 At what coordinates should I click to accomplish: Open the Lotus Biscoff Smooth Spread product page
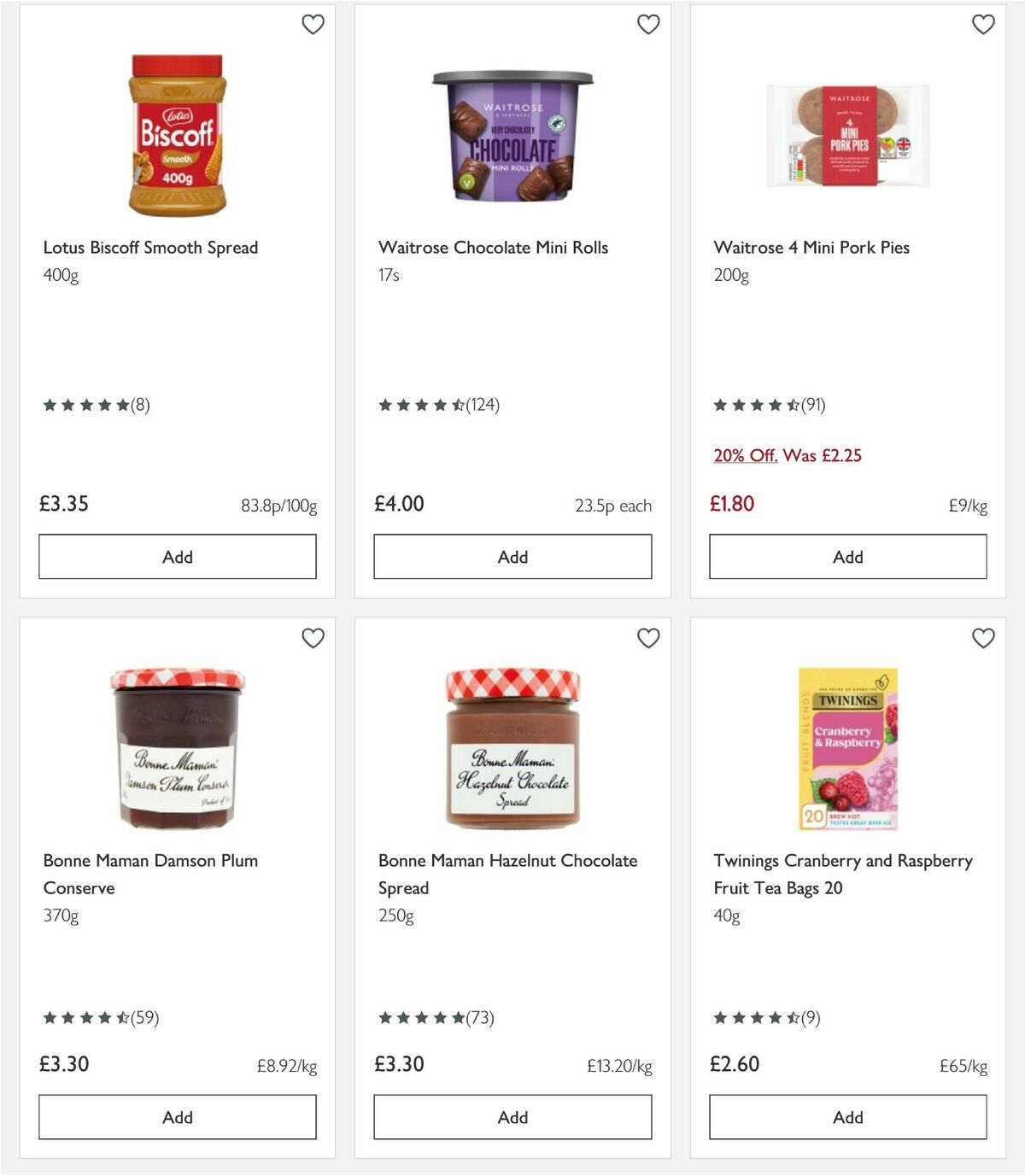click(x=151, y=247)
